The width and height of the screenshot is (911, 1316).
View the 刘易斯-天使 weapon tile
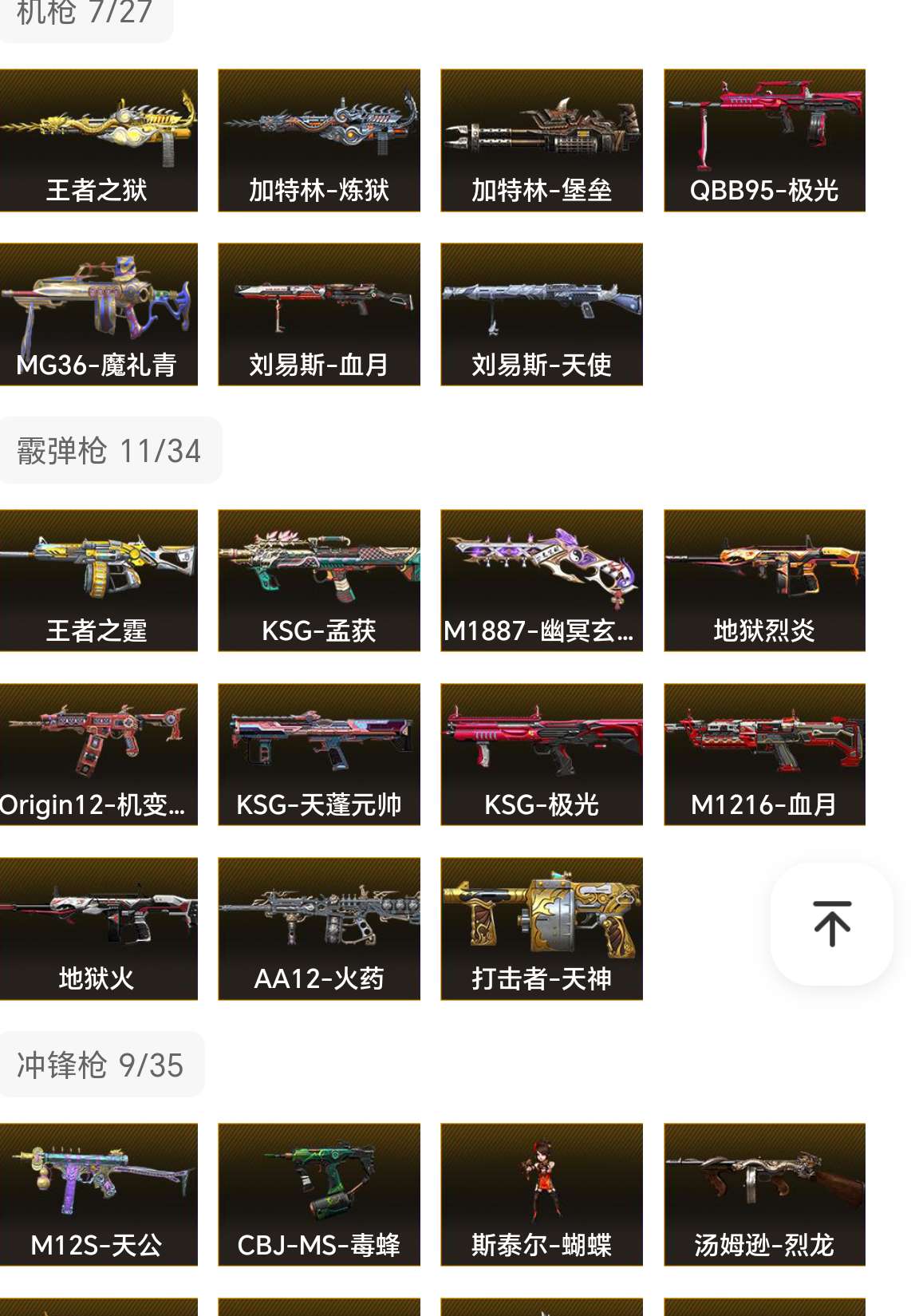(542, 314)
